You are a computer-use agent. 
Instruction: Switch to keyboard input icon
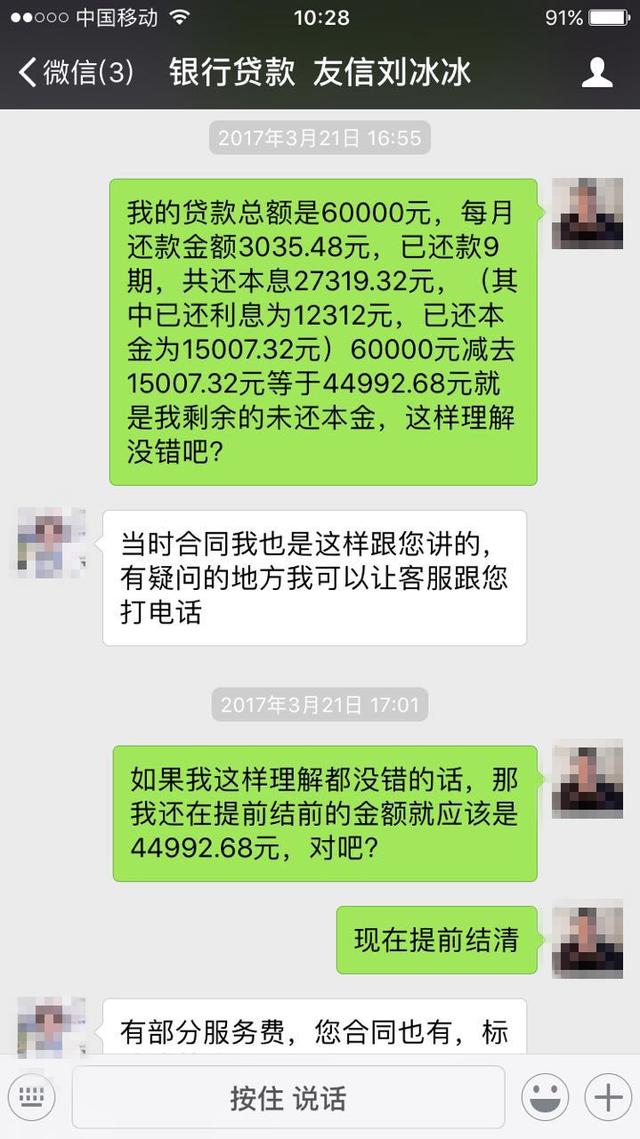pos(31,1097)
